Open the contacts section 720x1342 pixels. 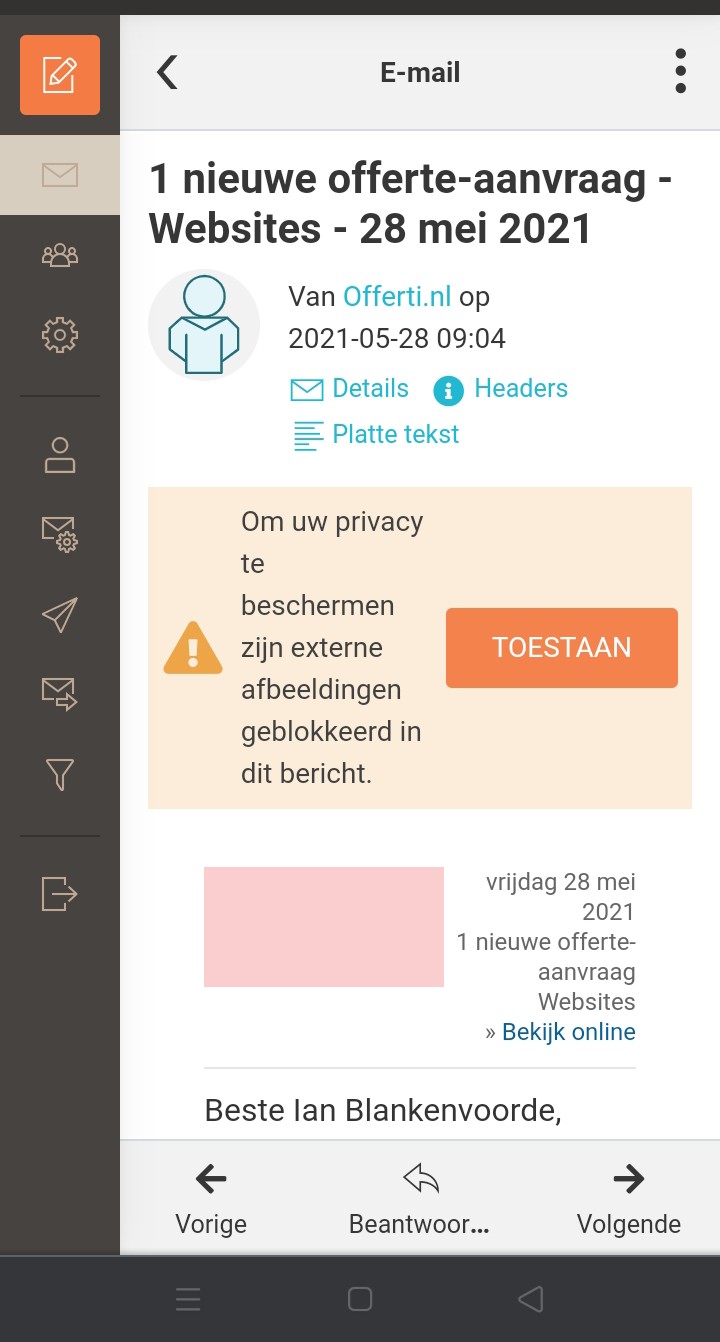tap(60, 255)
